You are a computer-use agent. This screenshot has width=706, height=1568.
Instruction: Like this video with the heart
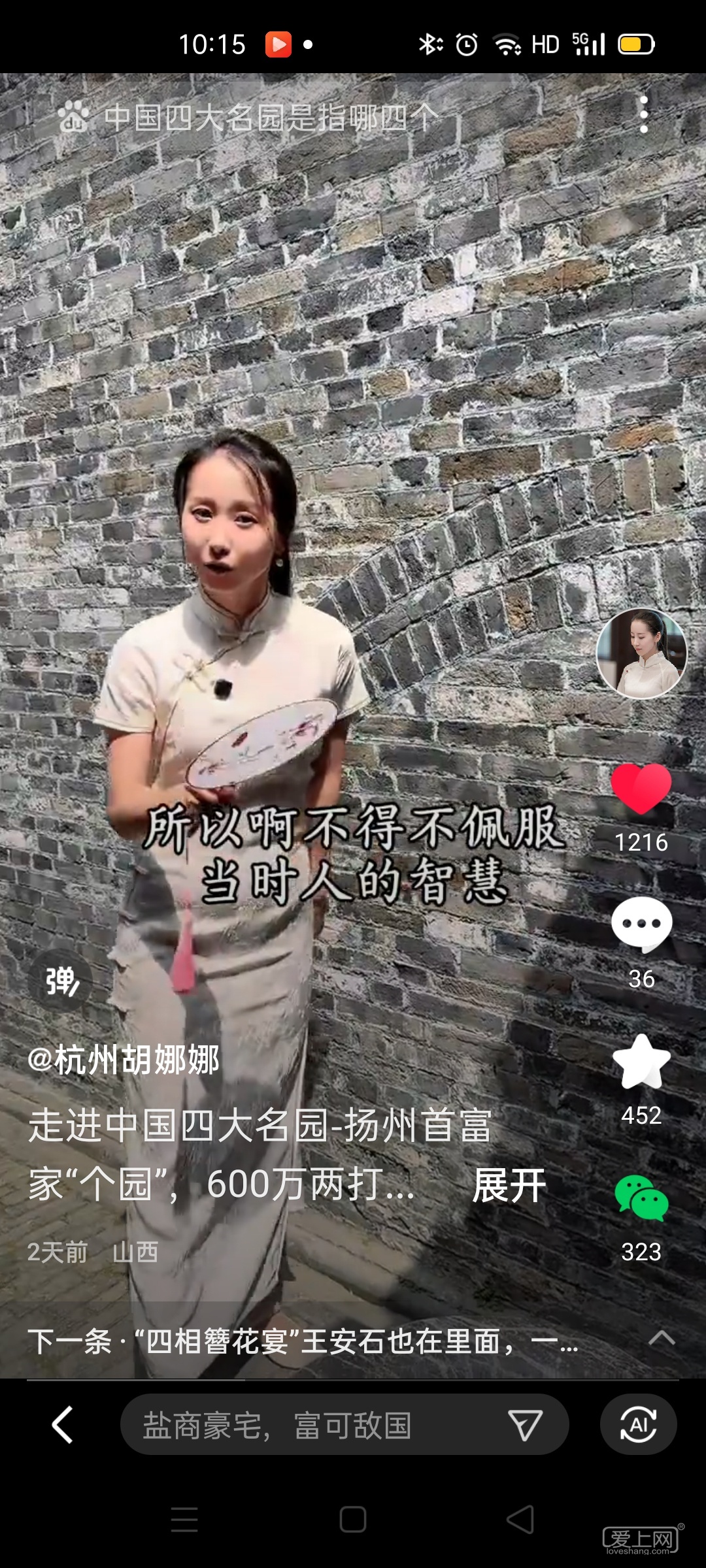(x=641, y=789)
